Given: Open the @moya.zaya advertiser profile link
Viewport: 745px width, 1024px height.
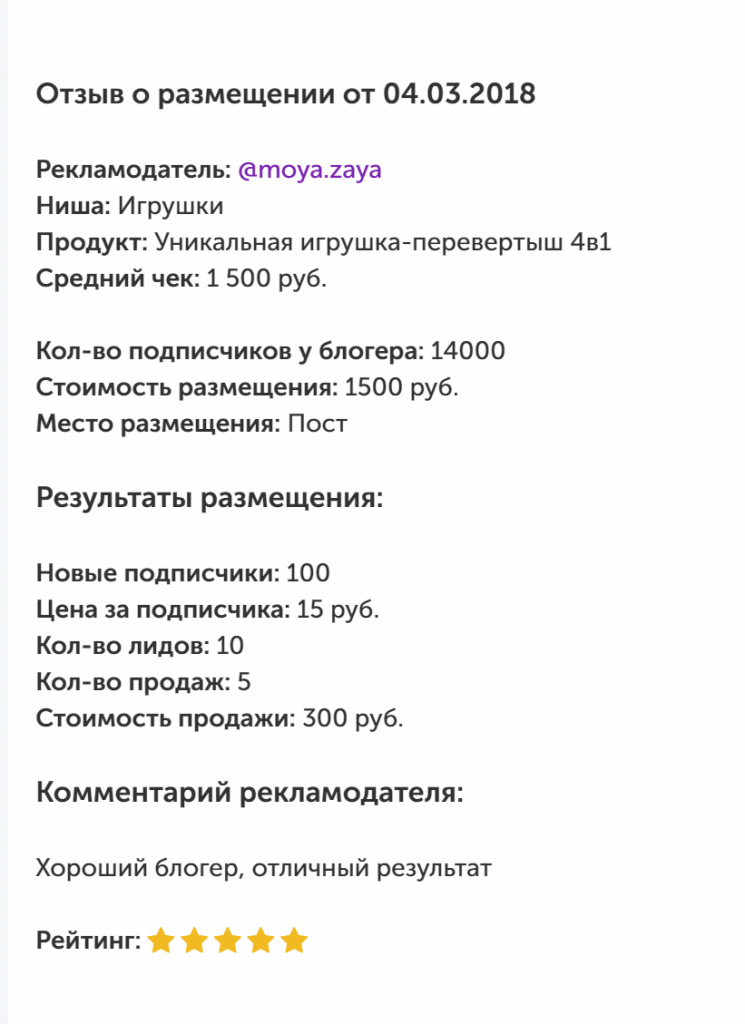Looking at the screenshot, I should [309, 170].
